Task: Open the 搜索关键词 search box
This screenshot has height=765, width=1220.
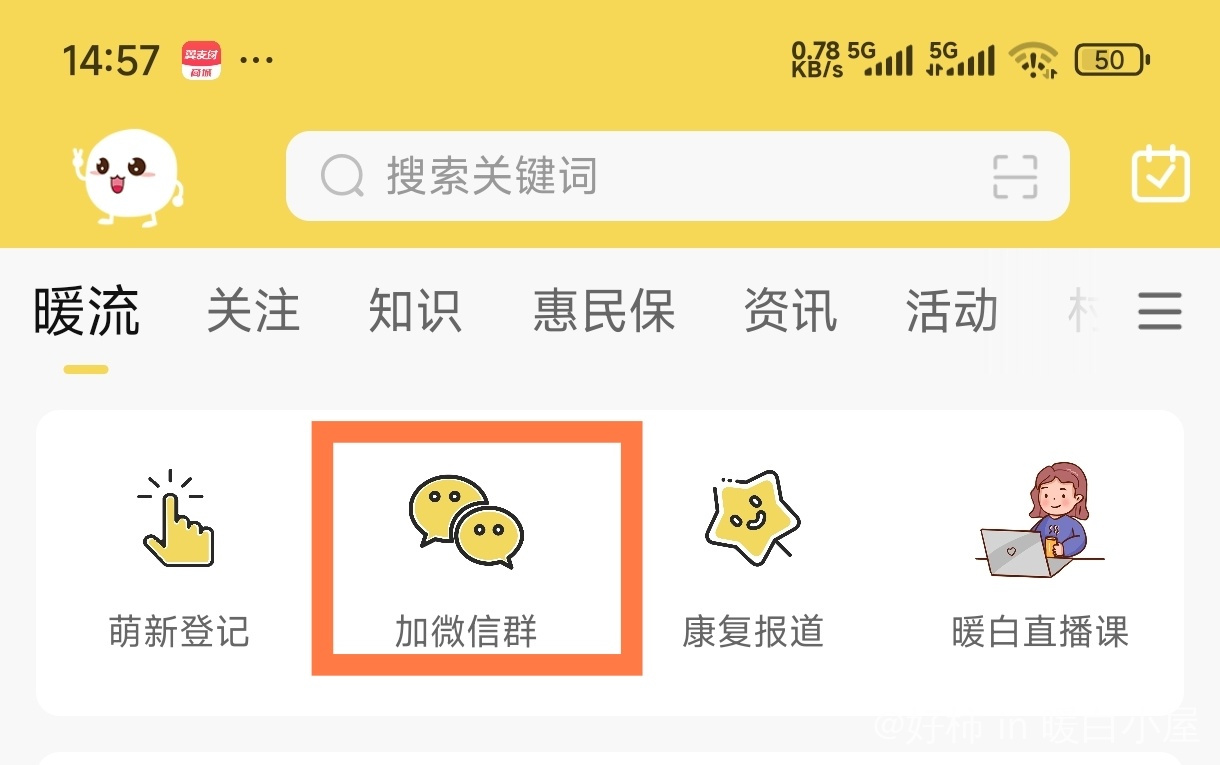Action: coord(640,177)
